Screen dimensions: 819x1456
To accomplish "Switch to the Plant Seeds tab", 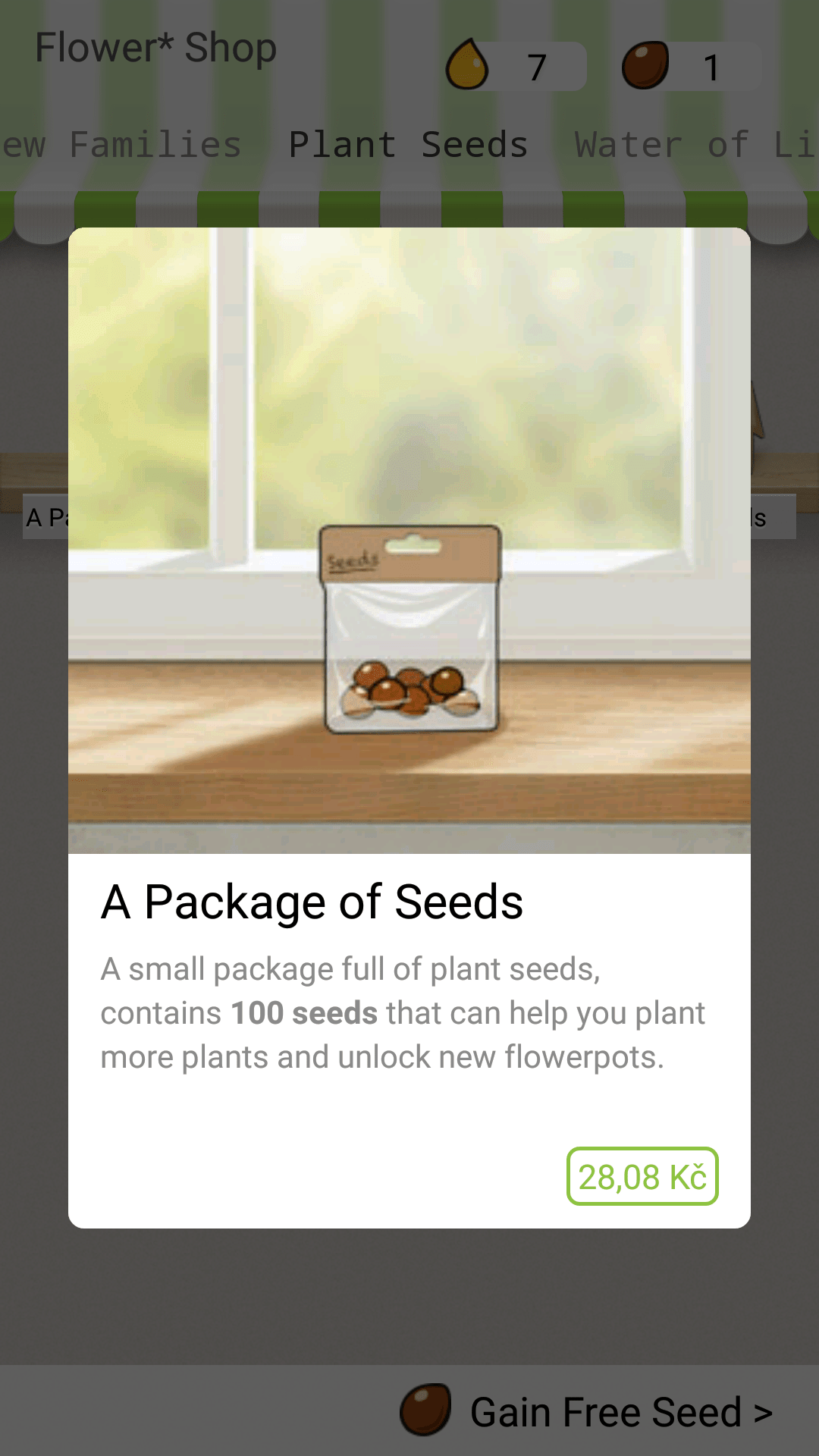I will click(x=409, y=144).
